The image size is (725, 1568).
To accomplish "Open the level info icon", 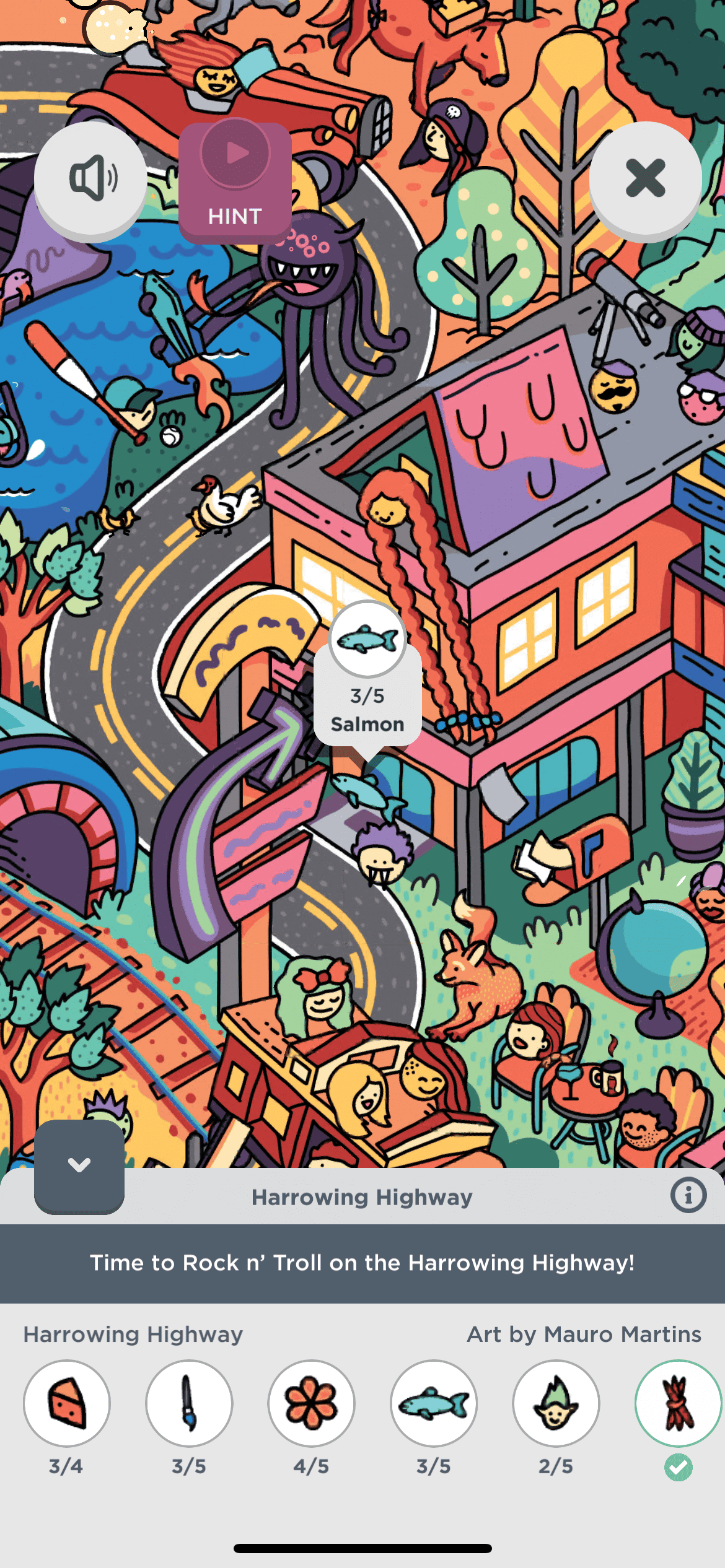I will pos(688,1195).
